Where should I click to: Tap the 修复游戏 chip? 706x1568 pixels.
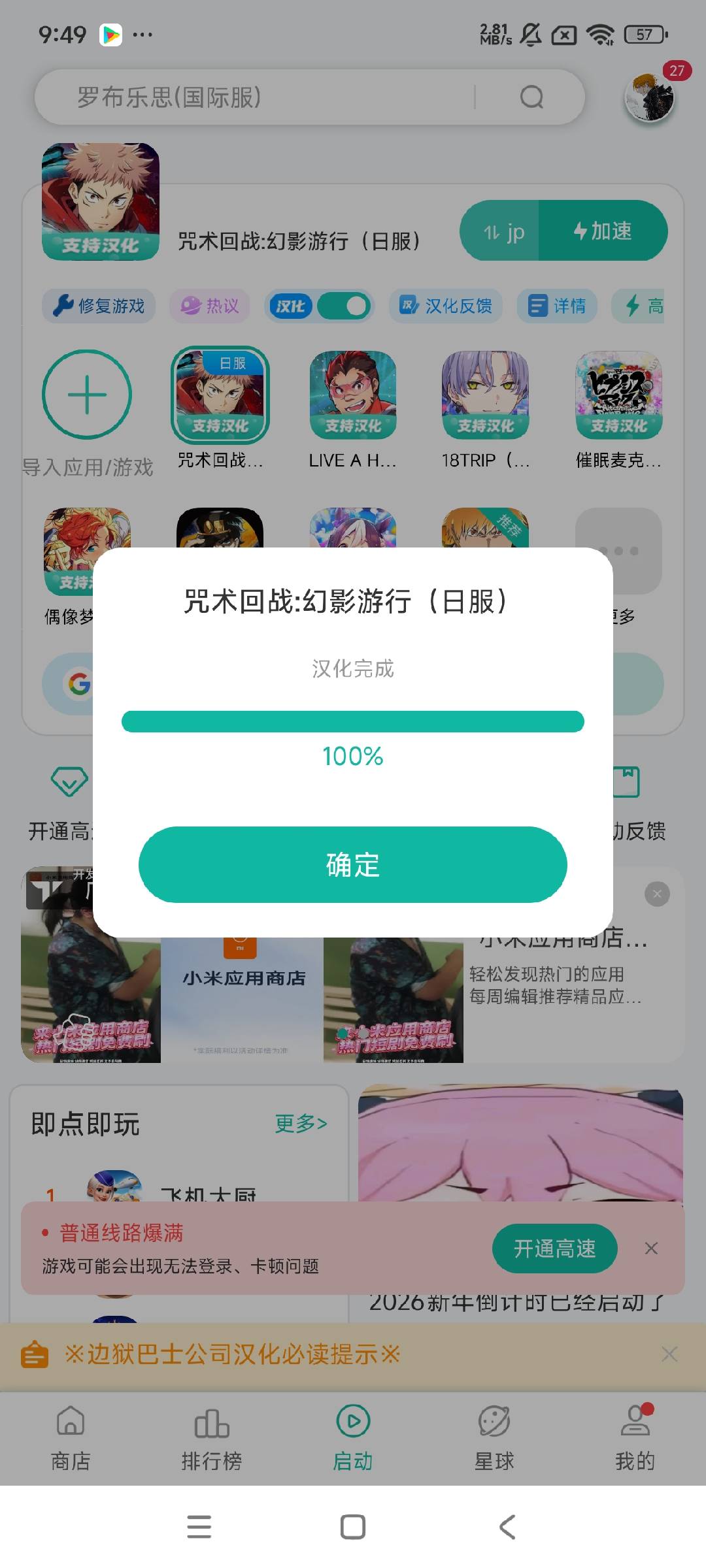click(x=99, y=306)
